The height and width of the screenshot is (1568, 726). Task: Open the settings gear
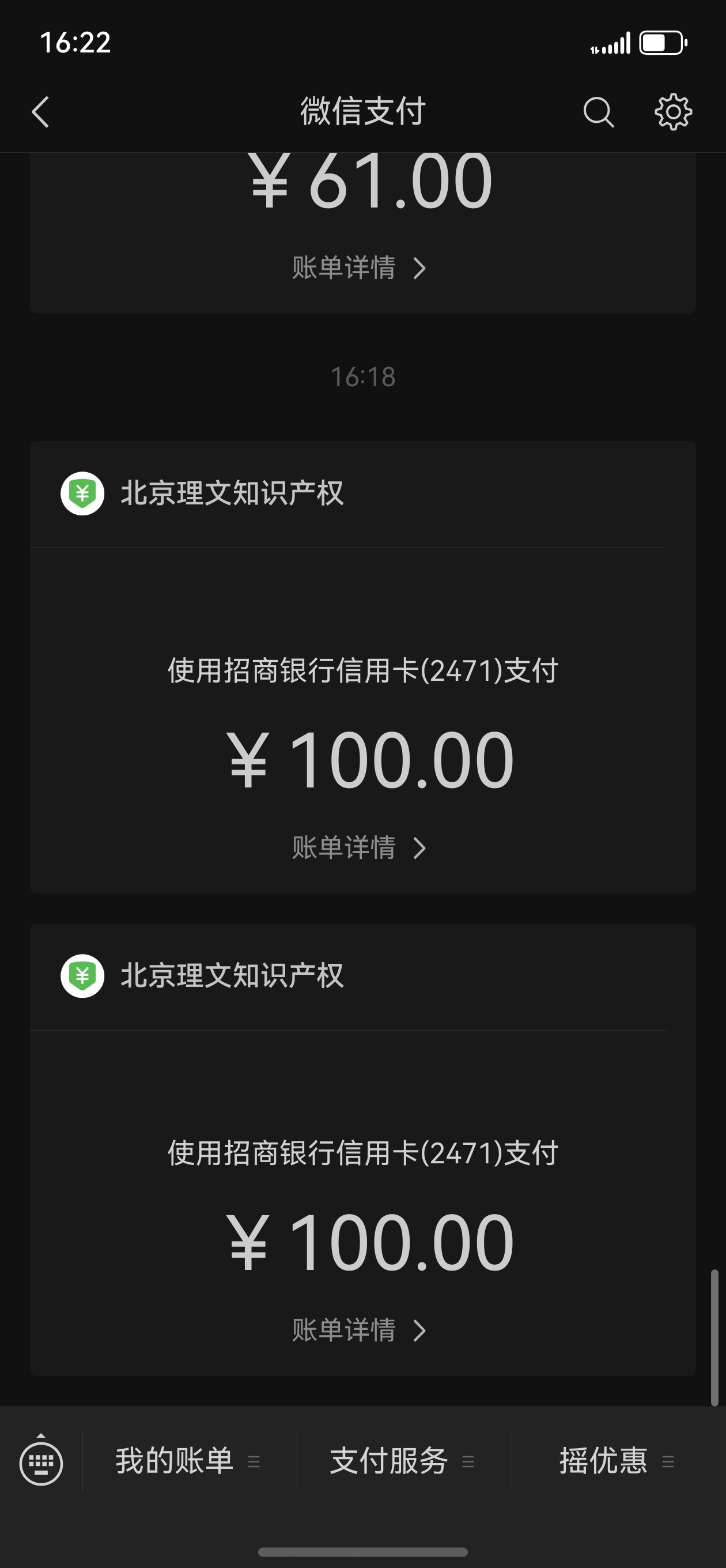coord(673,112)
